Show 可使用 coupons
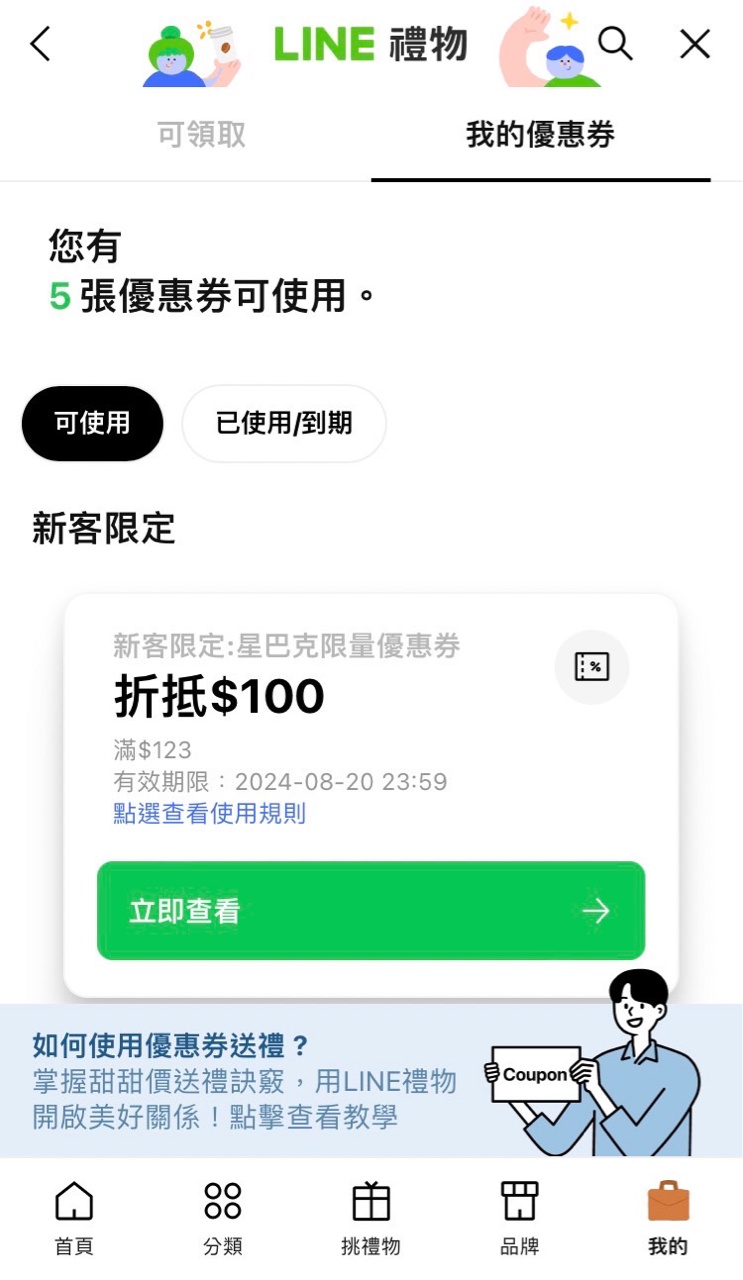 click(x=92, y=423)
